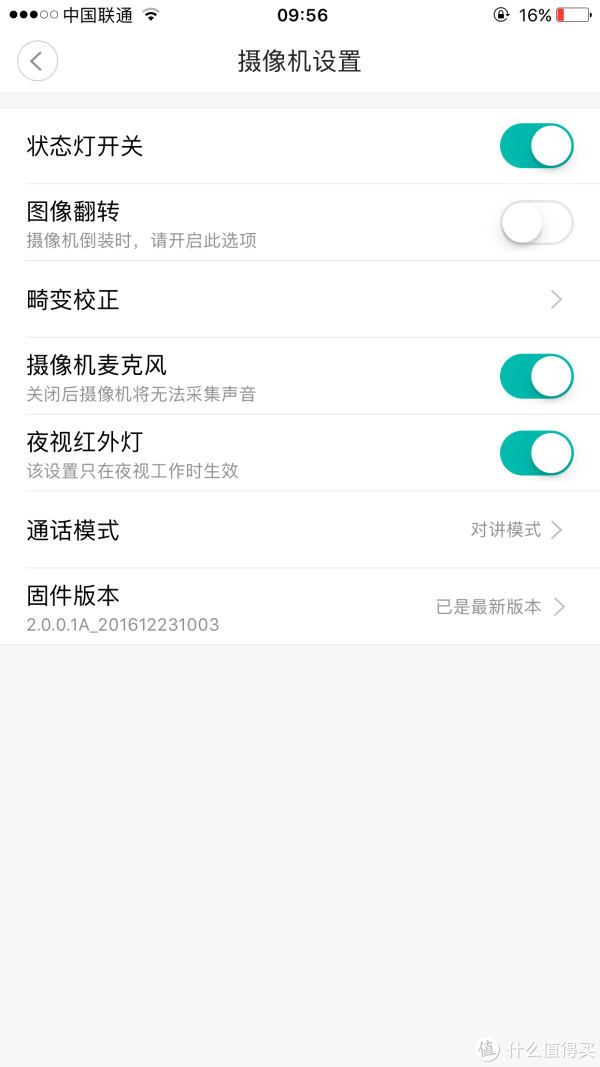The image size is (600, 1067).
Task: Go back using the top-left arrow
Action: pos(37,61)
